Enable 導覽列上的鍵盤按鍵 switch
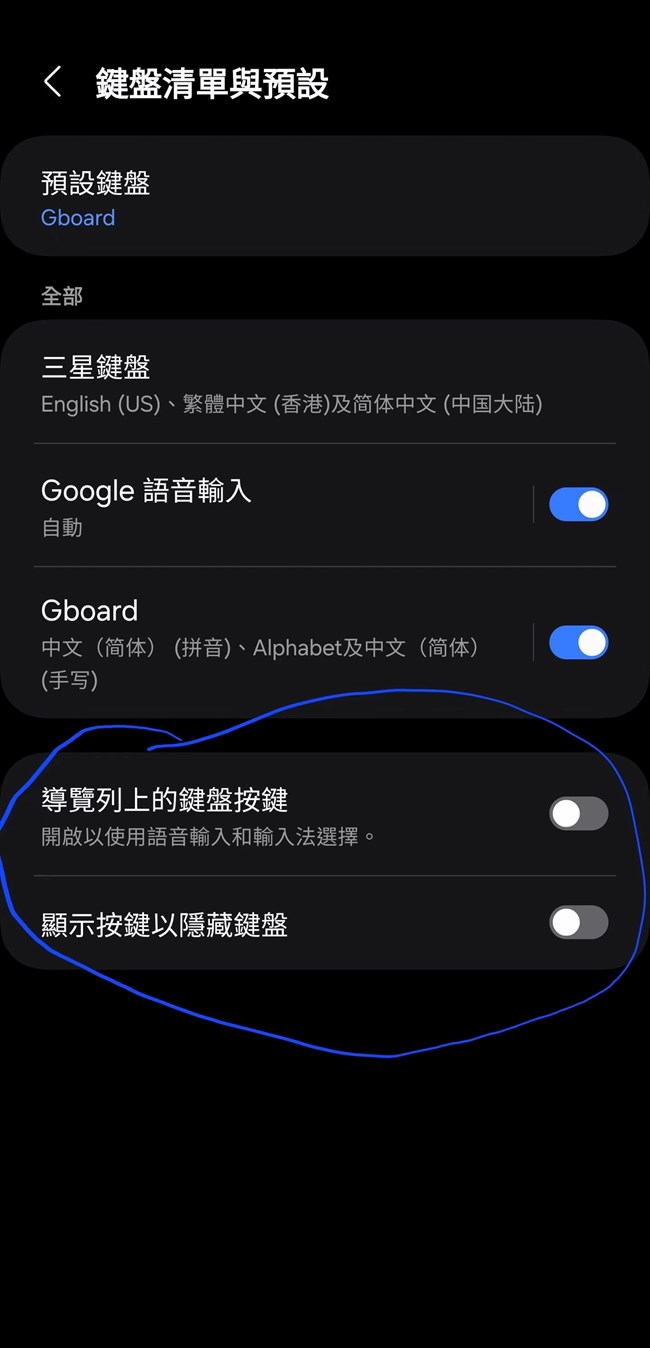This screenshot has width=650, height=1348. coord(579,814)
